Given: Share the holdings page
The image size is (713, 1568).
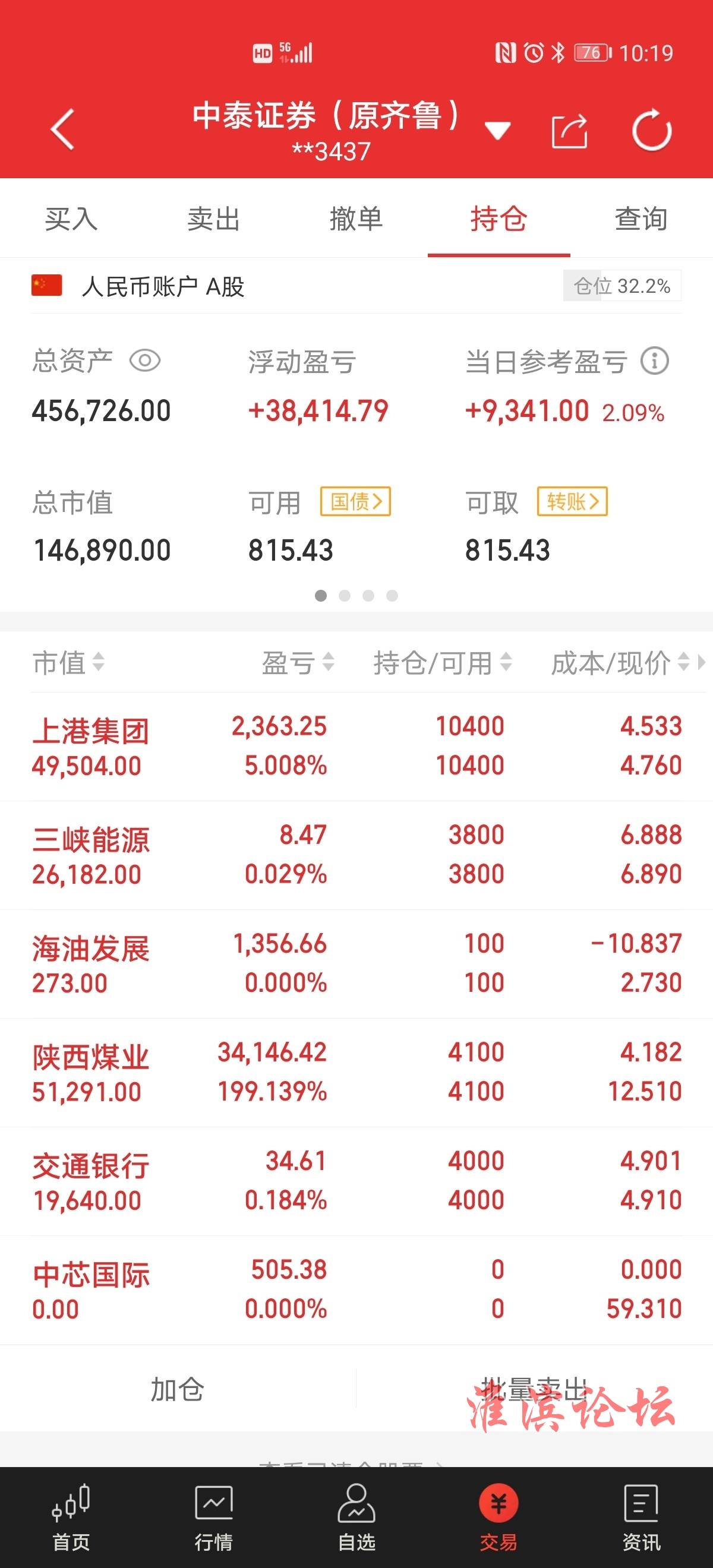Looking at the screenshot, I should pyautogui.click(x=569, y=130).
